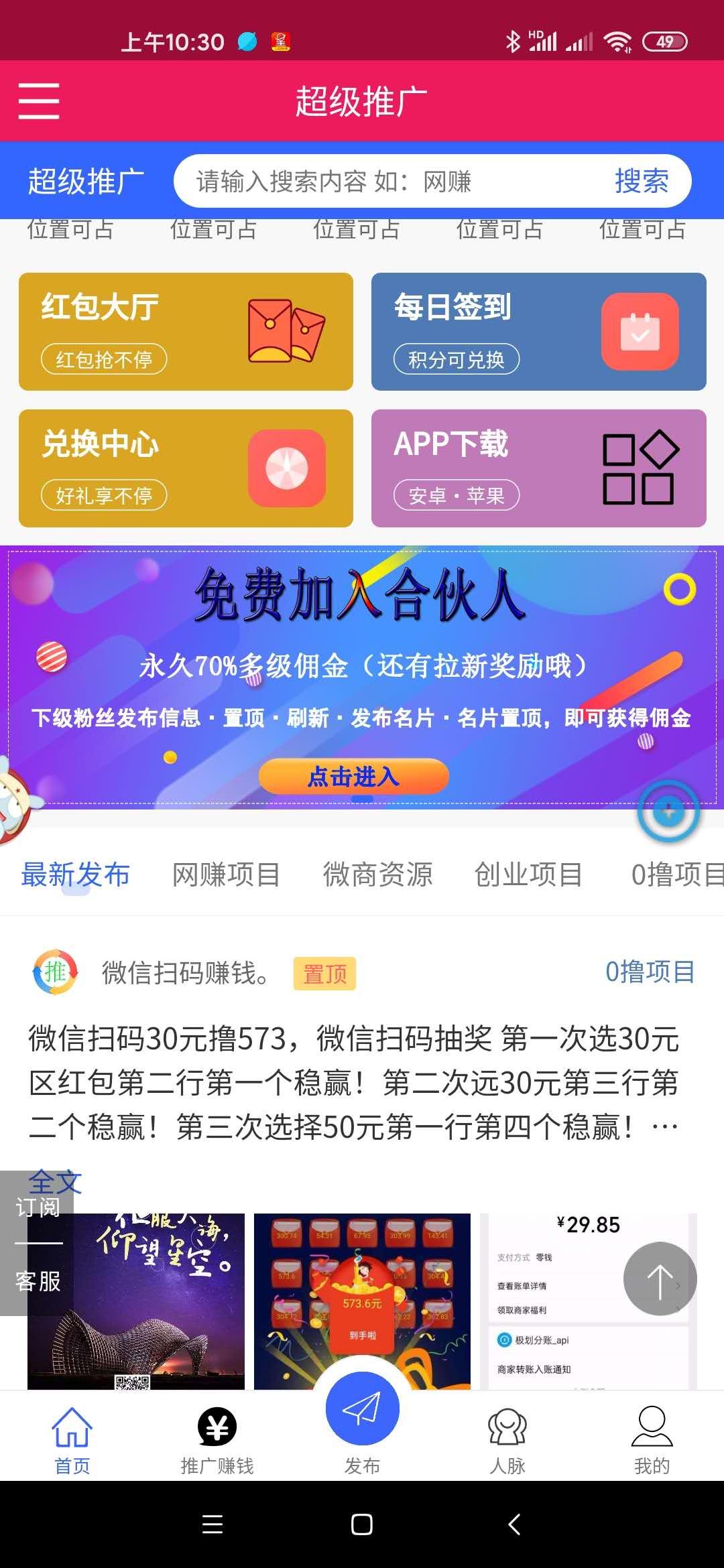Open the APP下载 card
Viewport: 724px width, 1568px height.
(x=539, y=468)
